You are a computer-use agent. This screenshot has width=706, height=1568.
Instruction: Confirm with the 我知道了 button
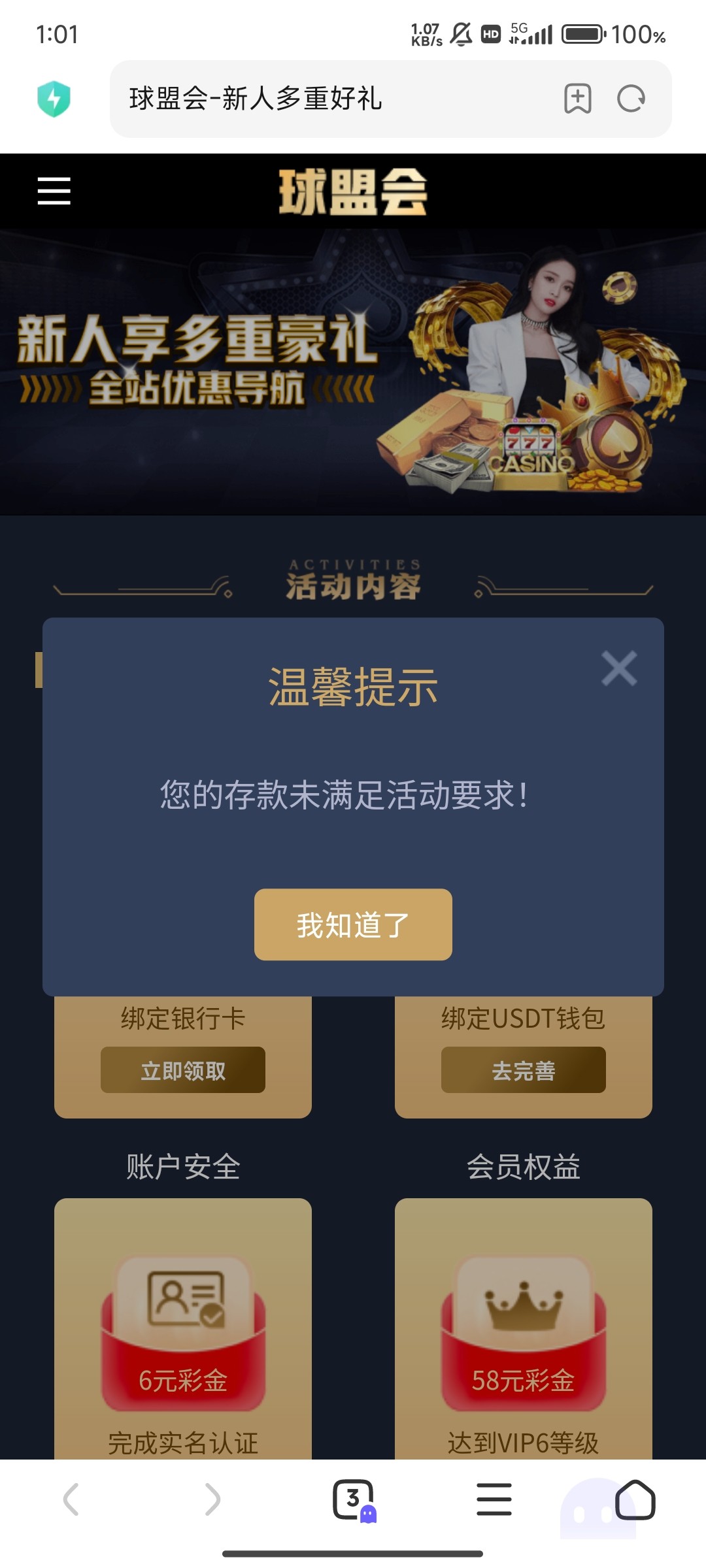[353, 924]
